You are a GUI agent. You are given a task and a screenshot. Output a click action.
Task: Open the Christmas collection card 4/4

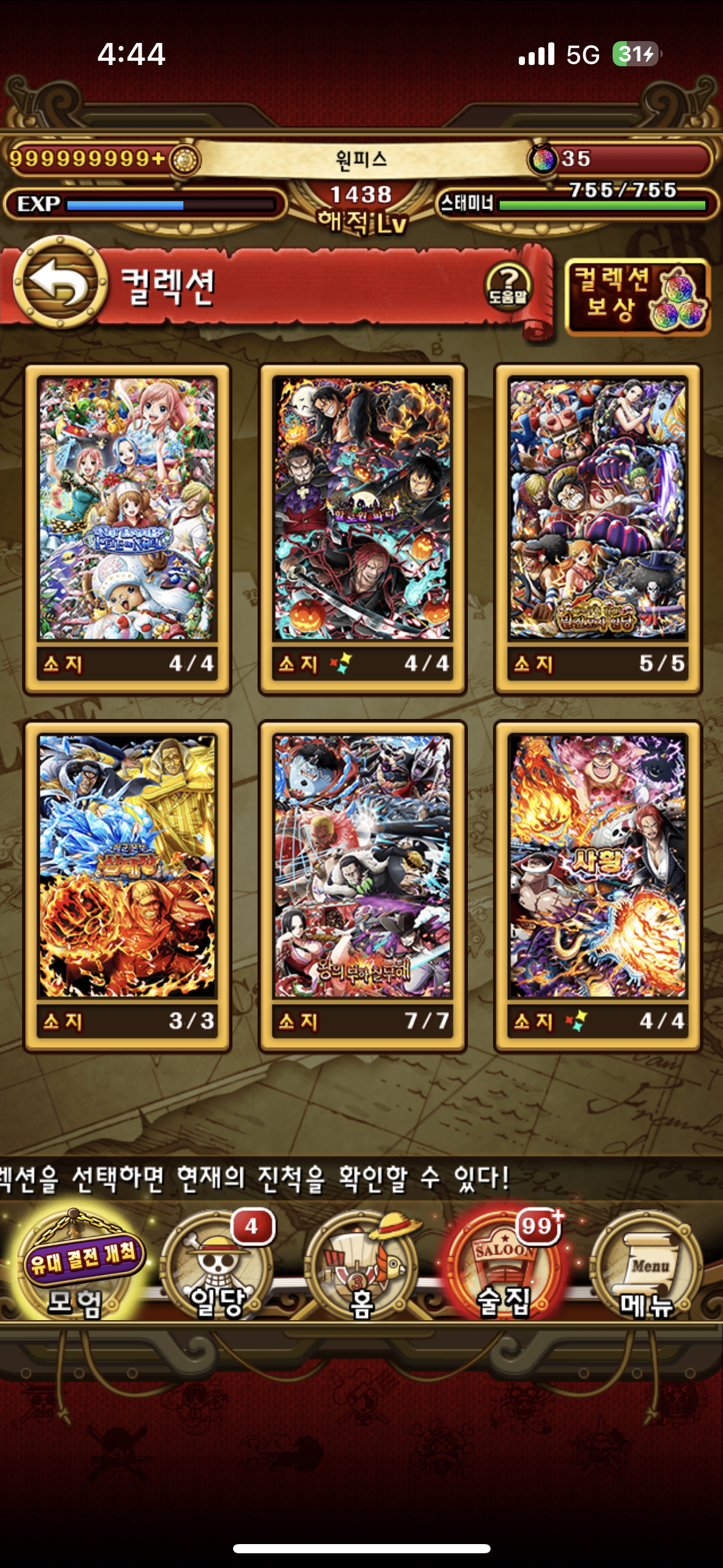128,529
